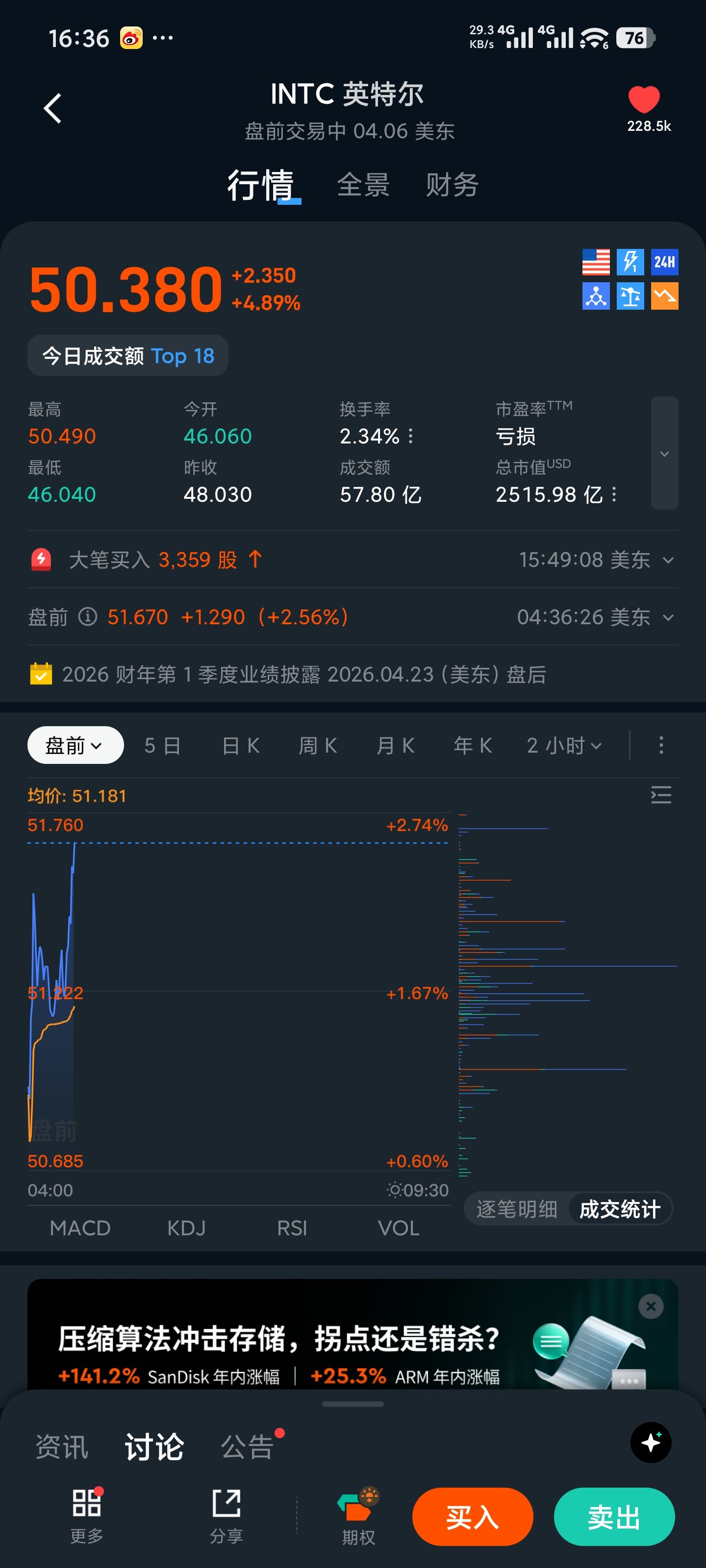Open the chart more-options menu
This screenshot has height=1568, width=706.
[x=661, y=745]
